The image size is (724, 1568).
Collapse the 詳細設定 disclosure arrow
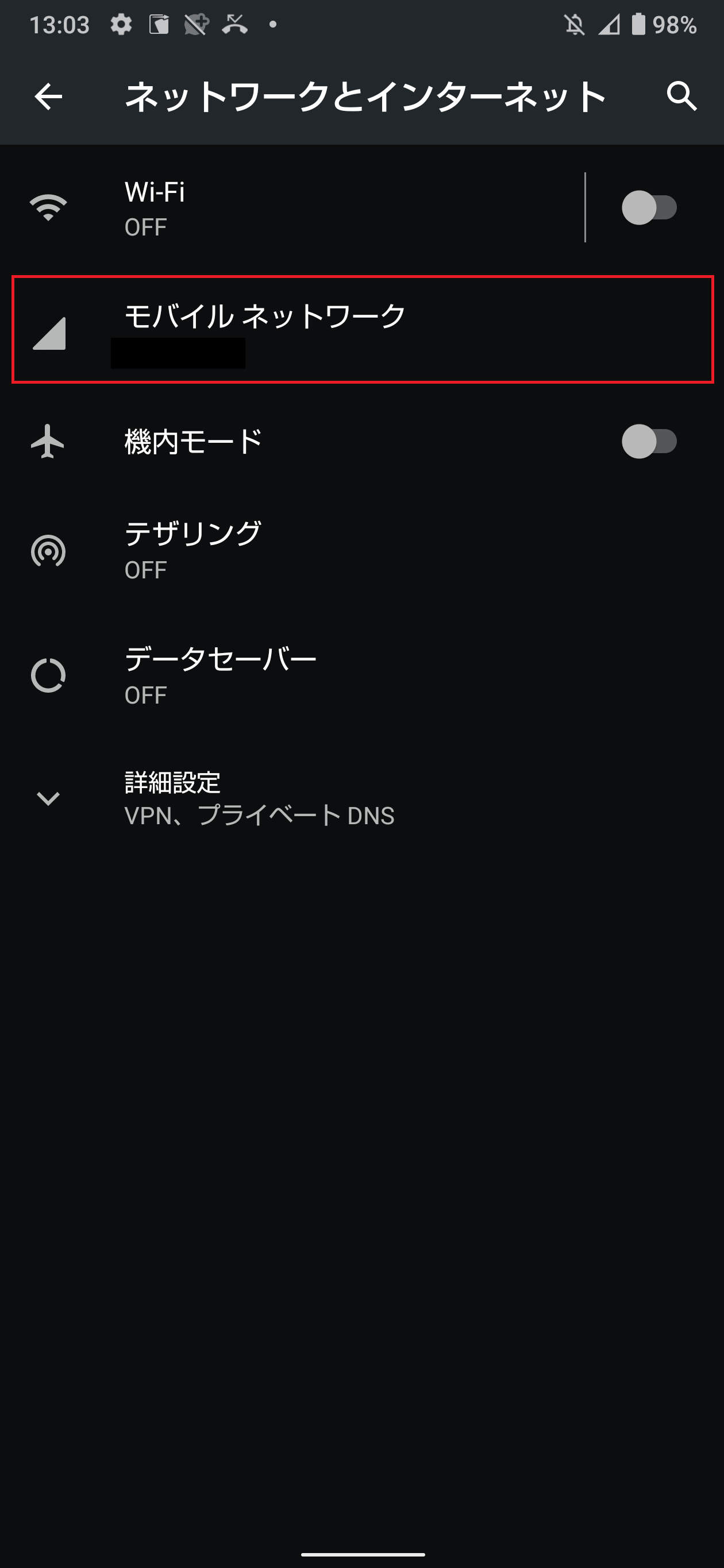tap(49, 797)
